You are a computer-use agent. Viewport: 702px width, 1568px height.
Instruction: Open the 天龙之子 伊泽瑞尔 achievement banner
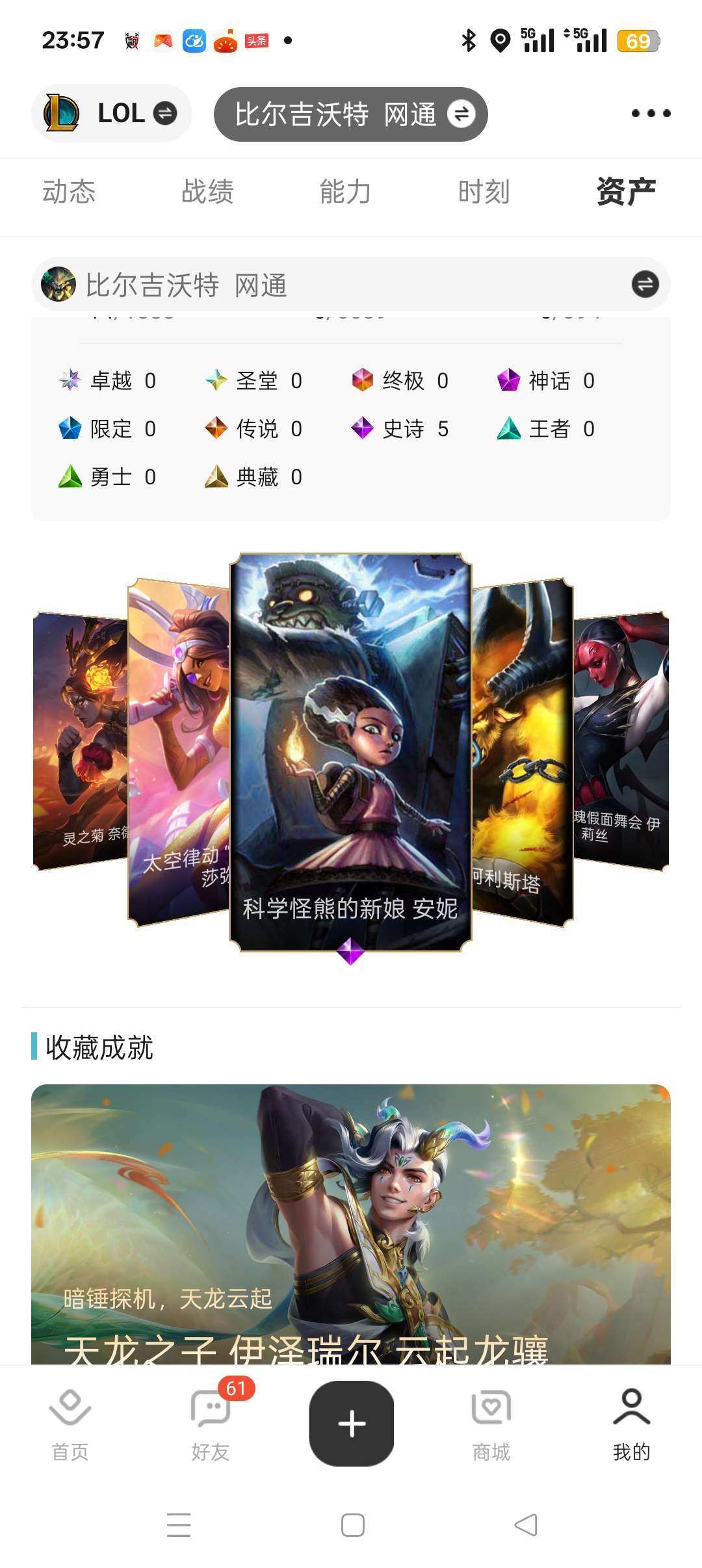pos(351,1222)
